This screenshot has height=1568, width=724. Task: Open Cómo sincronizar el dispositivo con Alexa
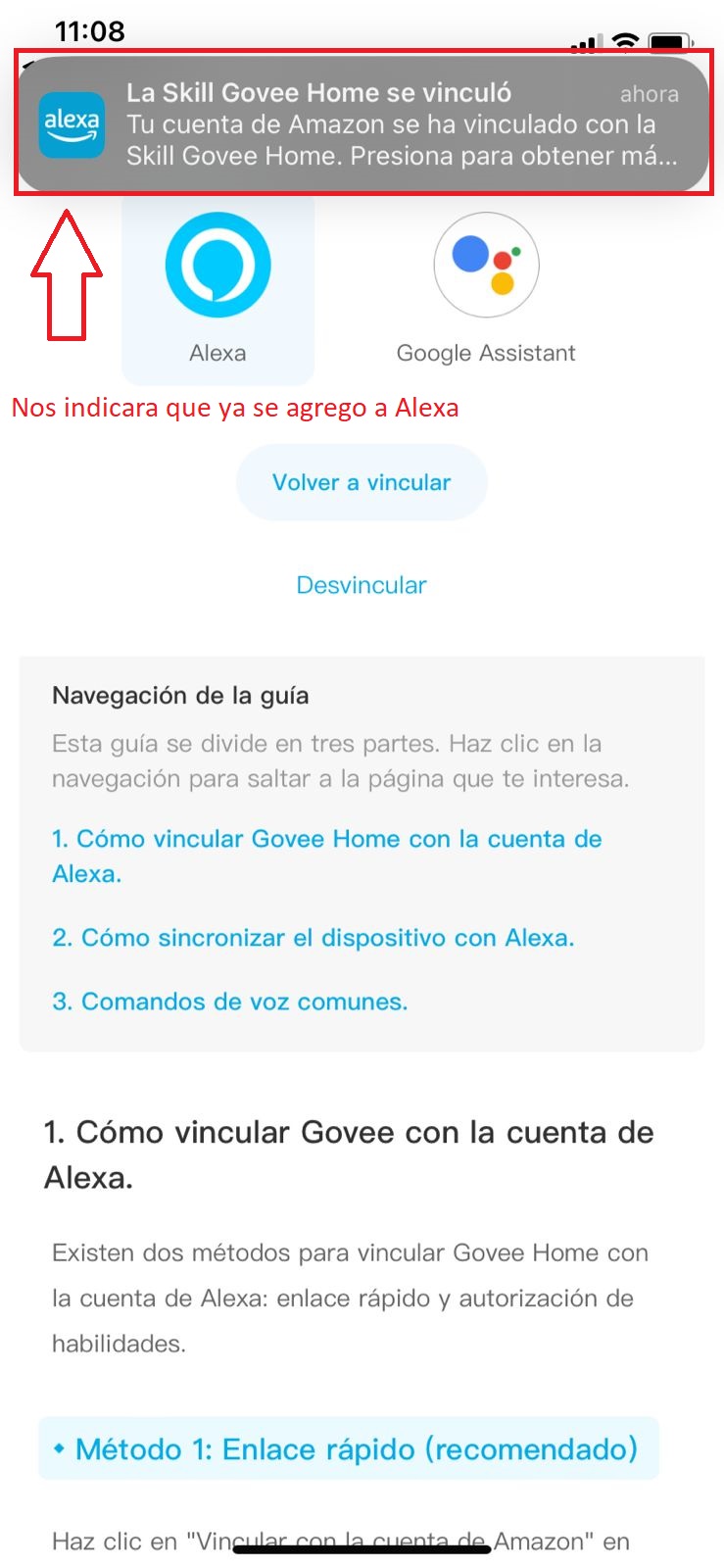tap(313, 938)
